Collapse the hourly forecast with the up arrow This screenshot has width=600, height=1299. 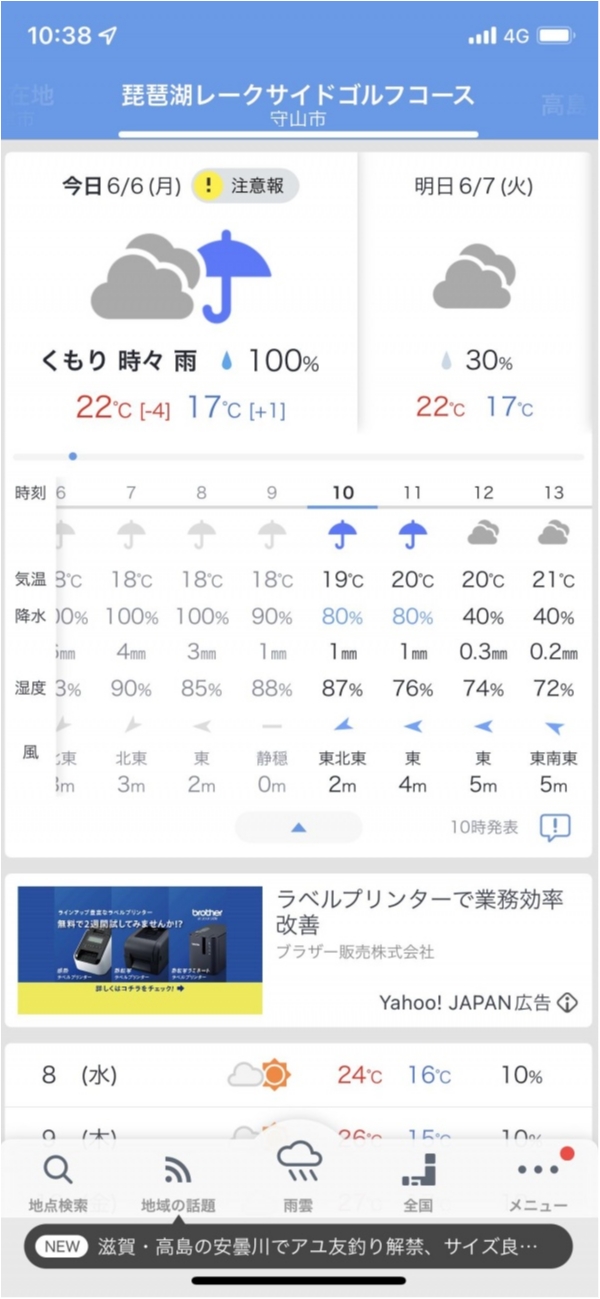[298, 827]
